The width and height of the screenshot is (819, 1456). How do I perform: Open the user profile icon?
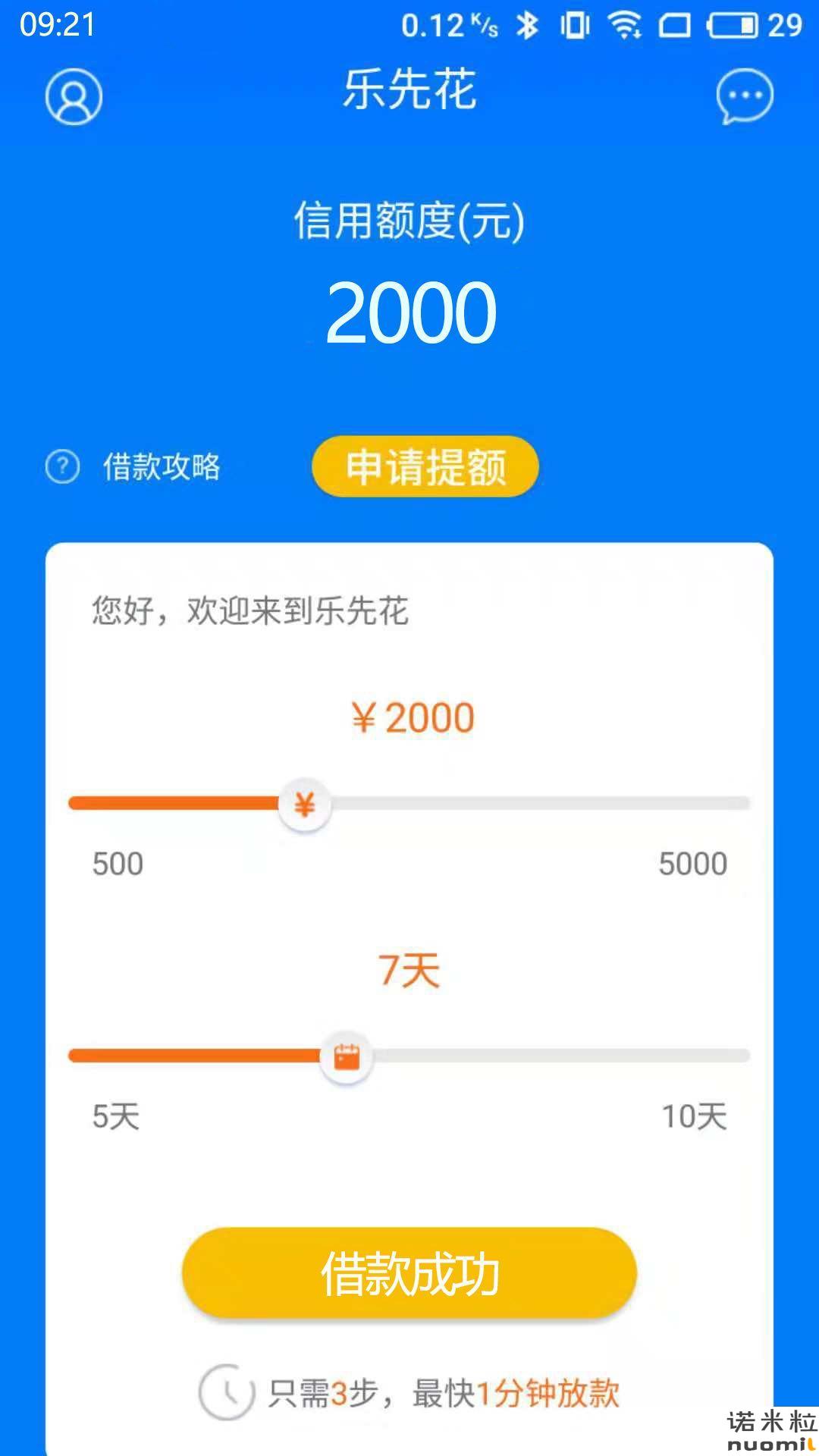pyautogui.click(x=74, y=96)
